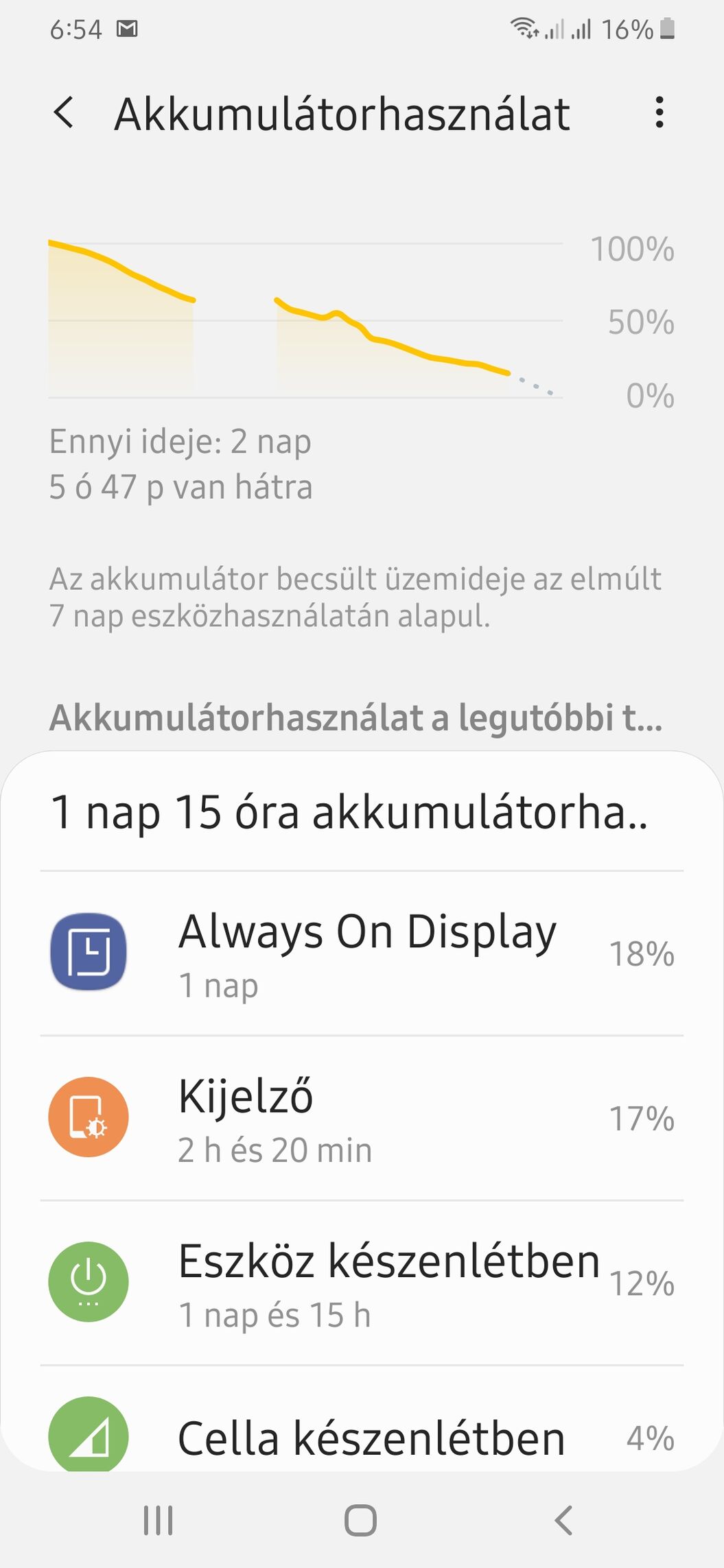
Task: Tap the system home button
Action: [360, 1520]
